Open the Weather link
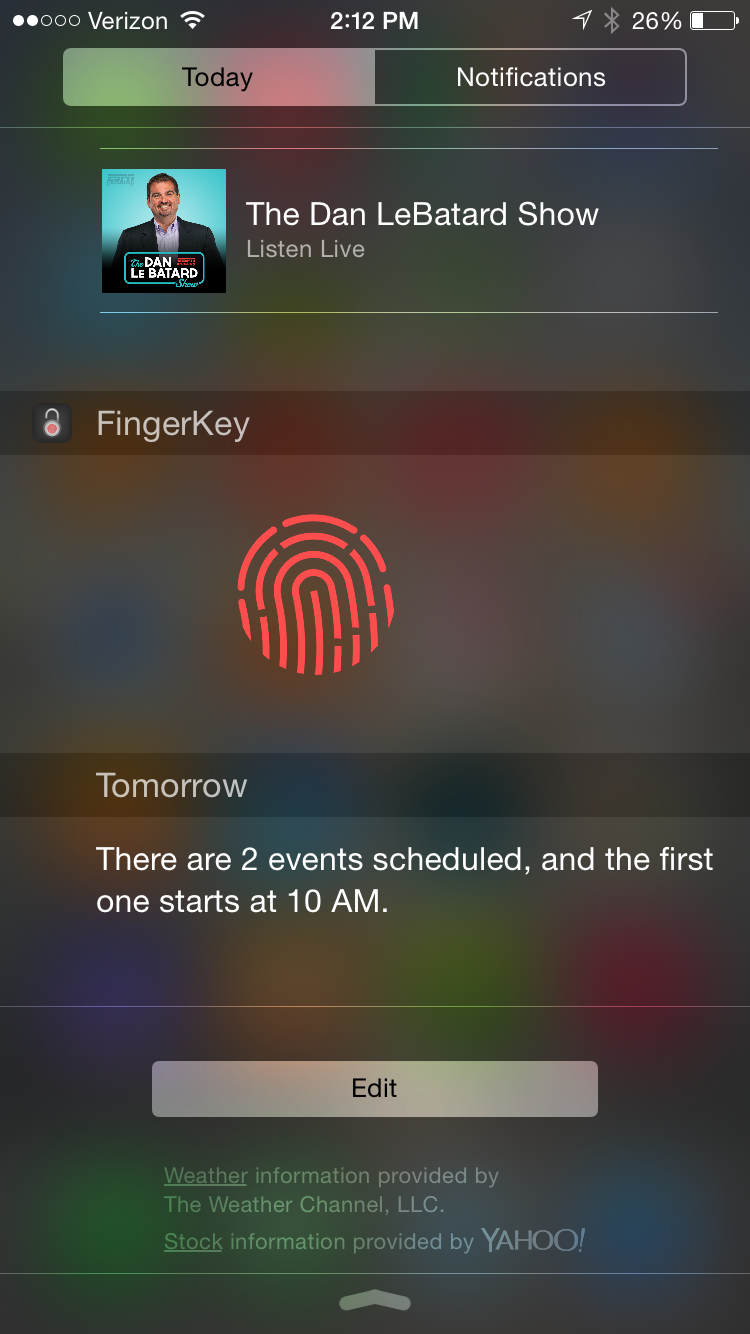The height and width of the screenshot is (1334, 750). click(205, 1176)
